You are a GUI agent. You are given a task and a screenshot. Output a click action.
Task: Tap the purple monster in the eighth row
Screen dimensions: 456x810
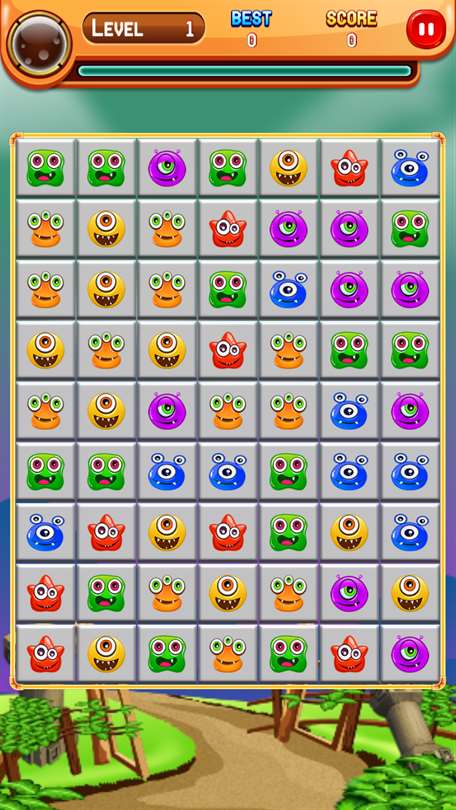click(x=349, y=593)
